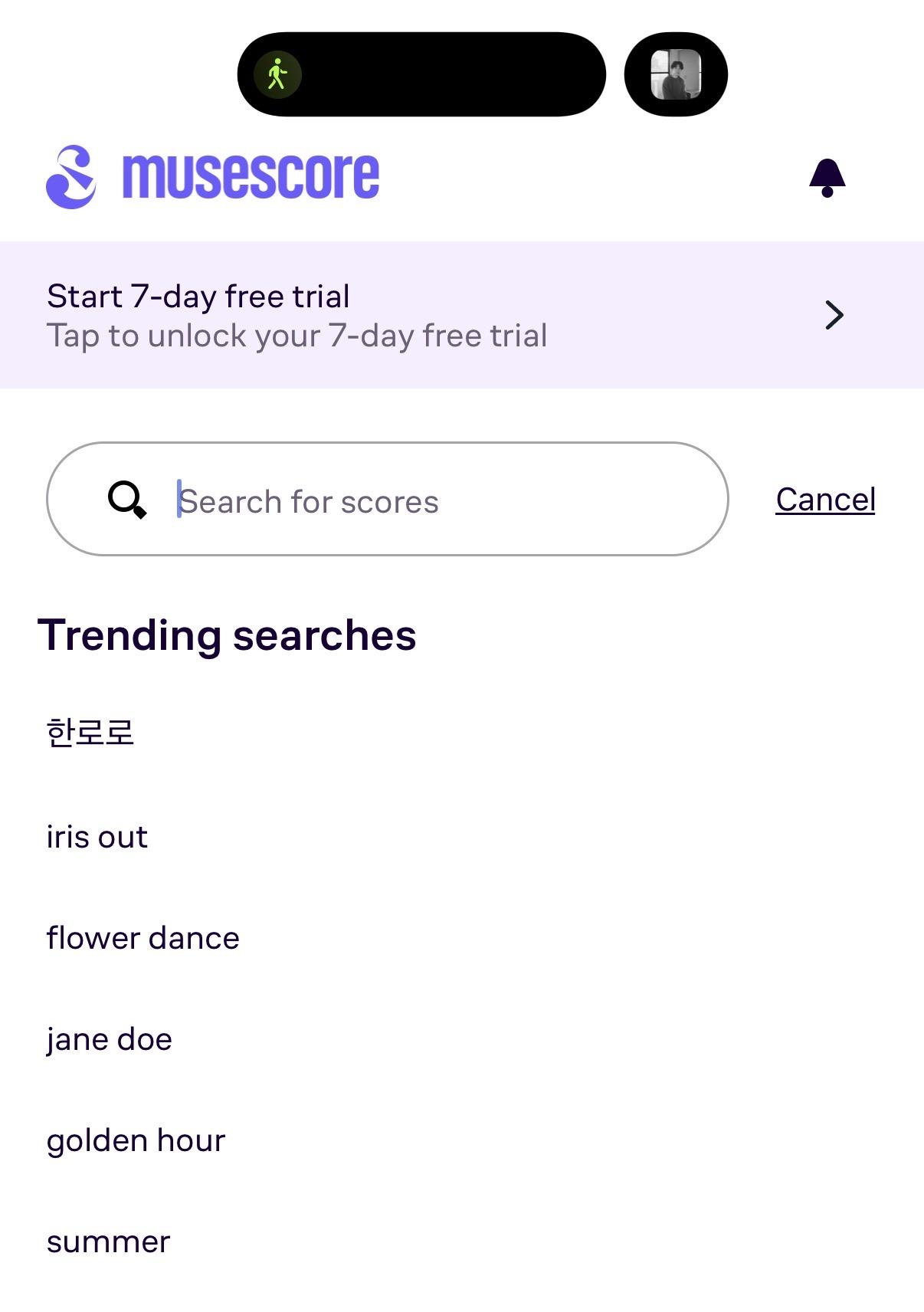Search for flower dance

[143, 938]
